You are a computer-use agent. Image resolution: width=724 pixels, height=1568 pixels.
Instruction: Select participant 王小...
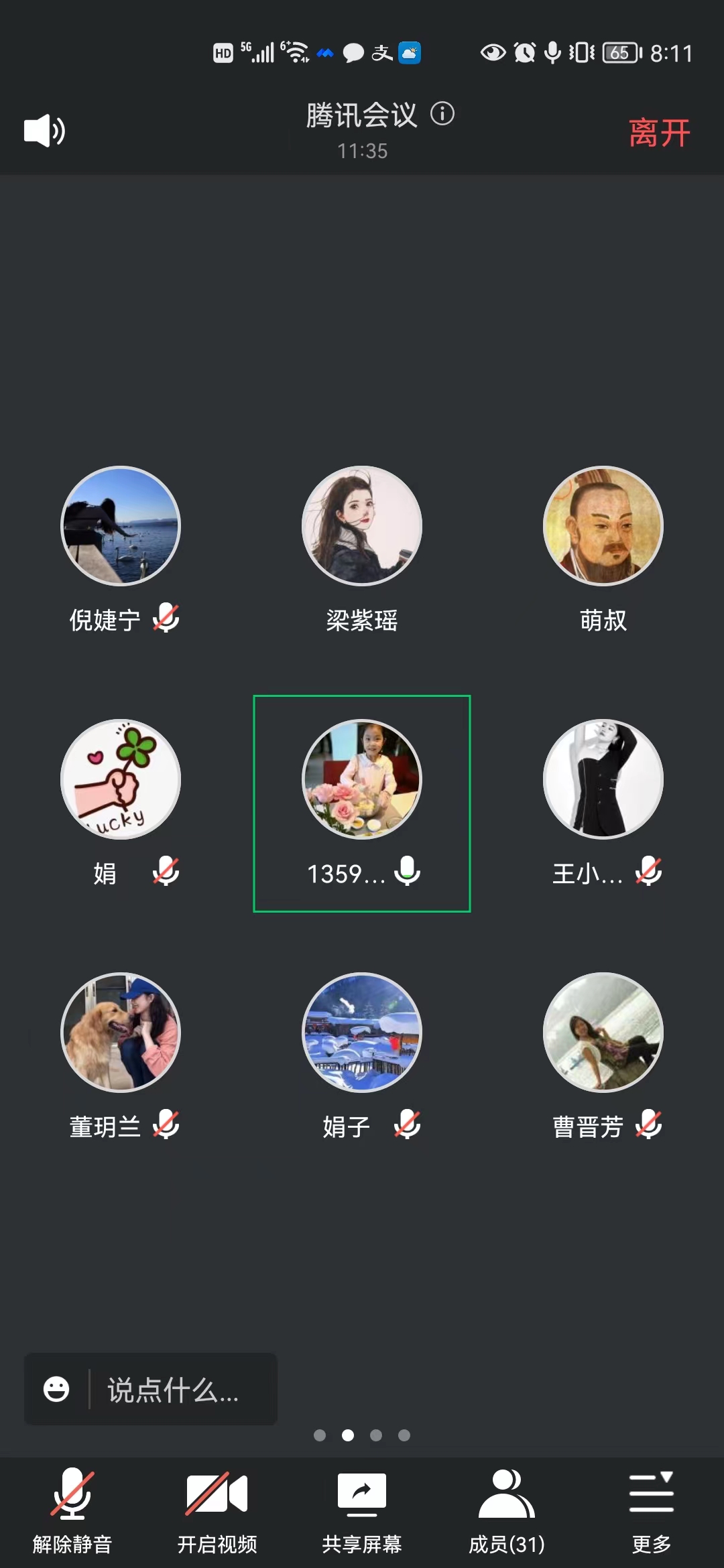tap(603, 779)
